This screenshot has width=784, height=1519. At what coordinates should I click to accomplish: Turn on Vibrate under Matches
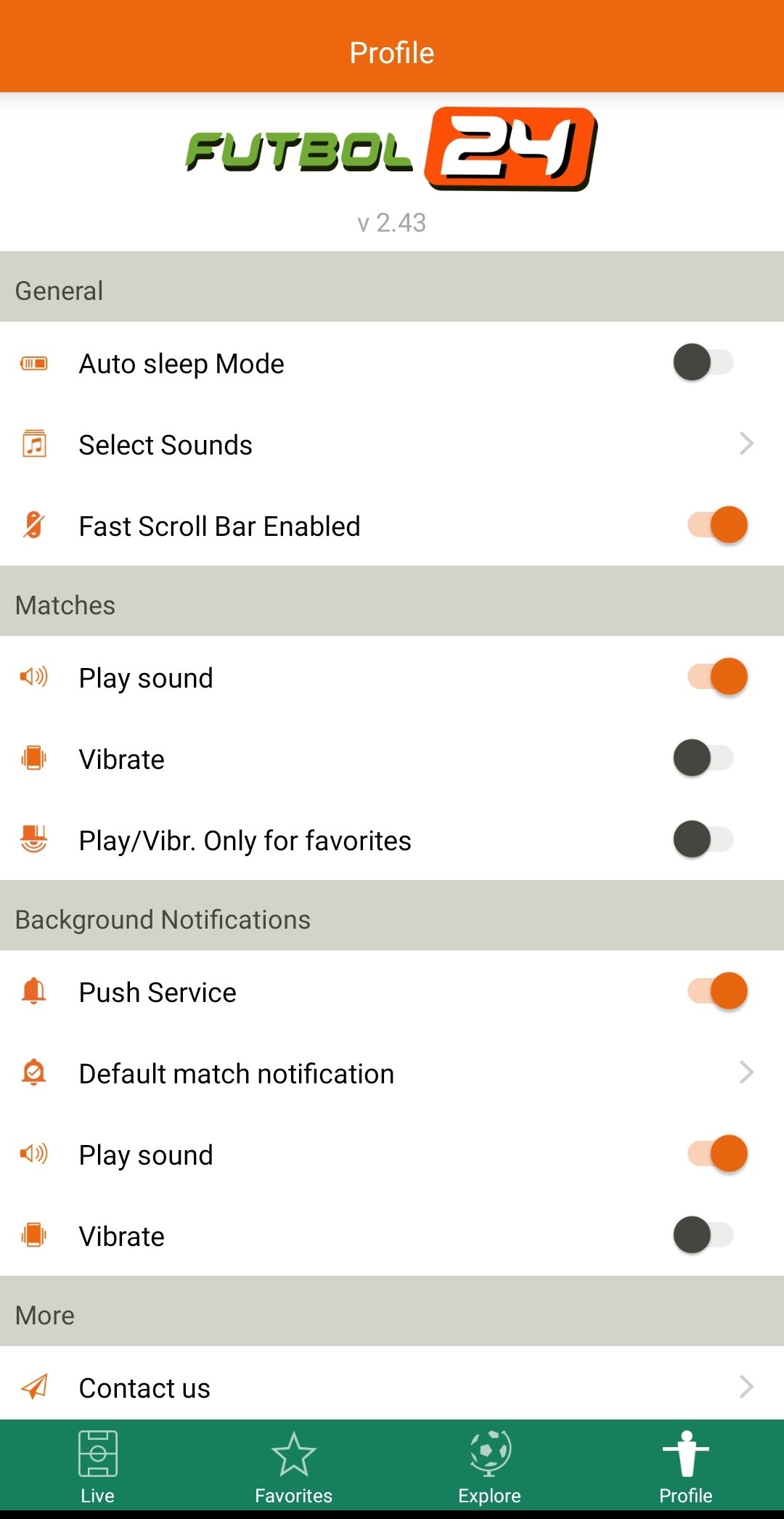(703, 758)
